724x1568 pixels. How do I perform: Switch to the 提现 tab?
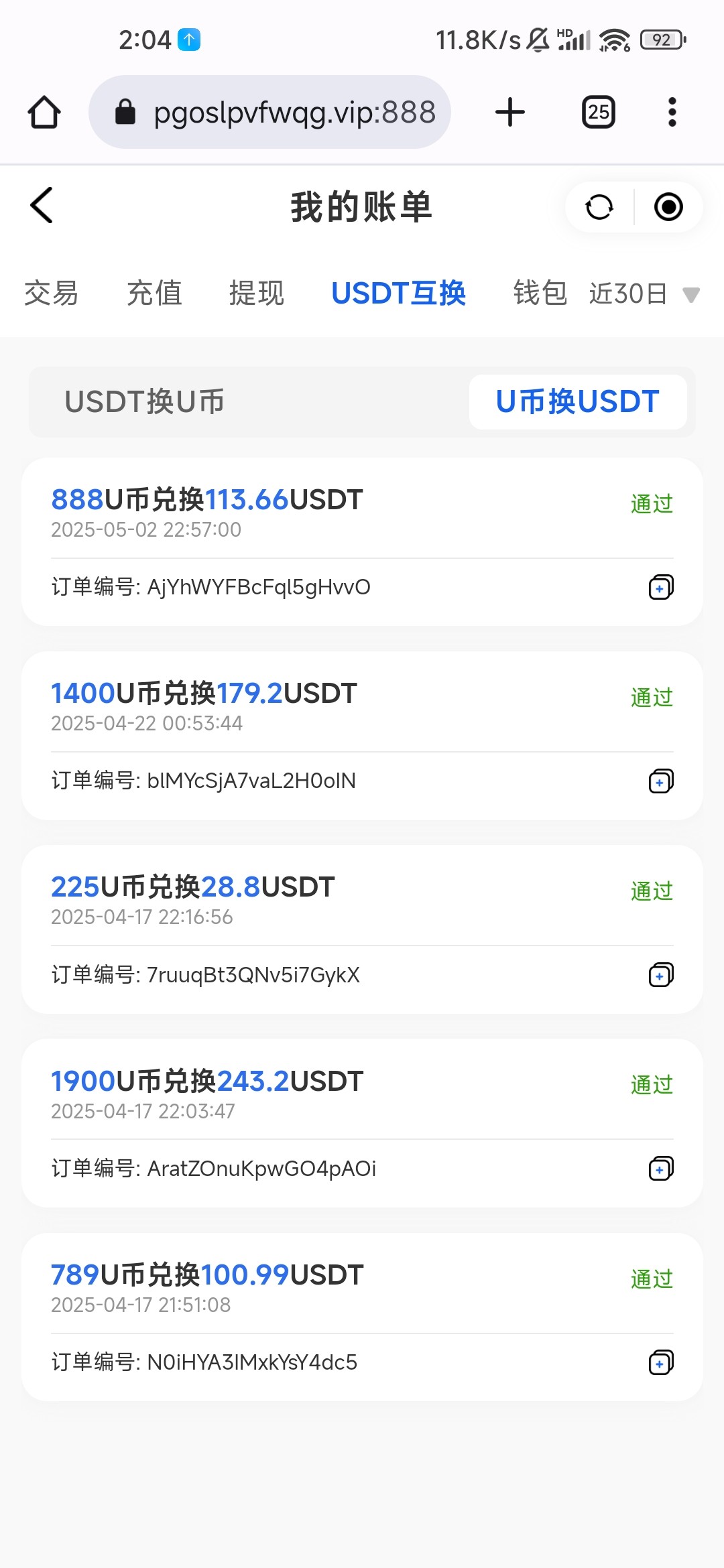257,293
